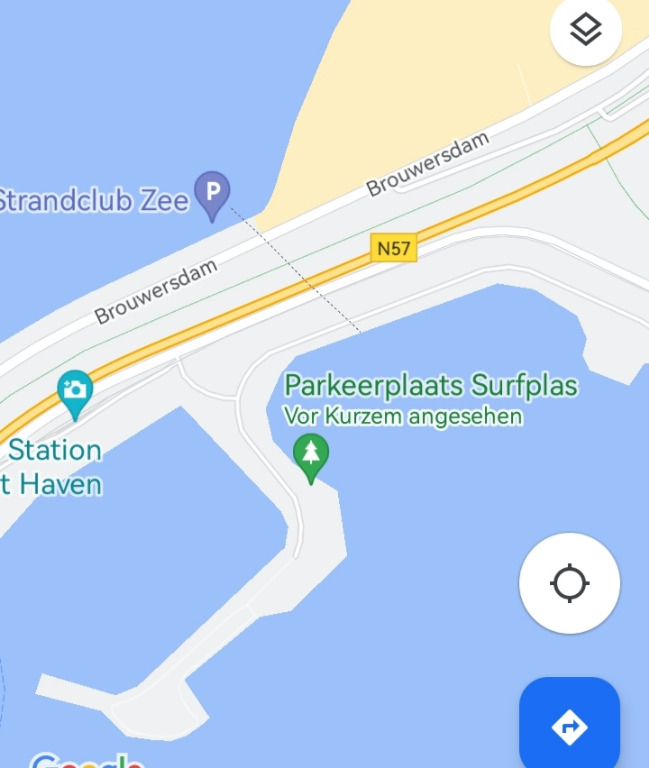Tap the teal photo spot marker
The width and height of the screenshot is (649, 768).
click(x=75, y=392)
